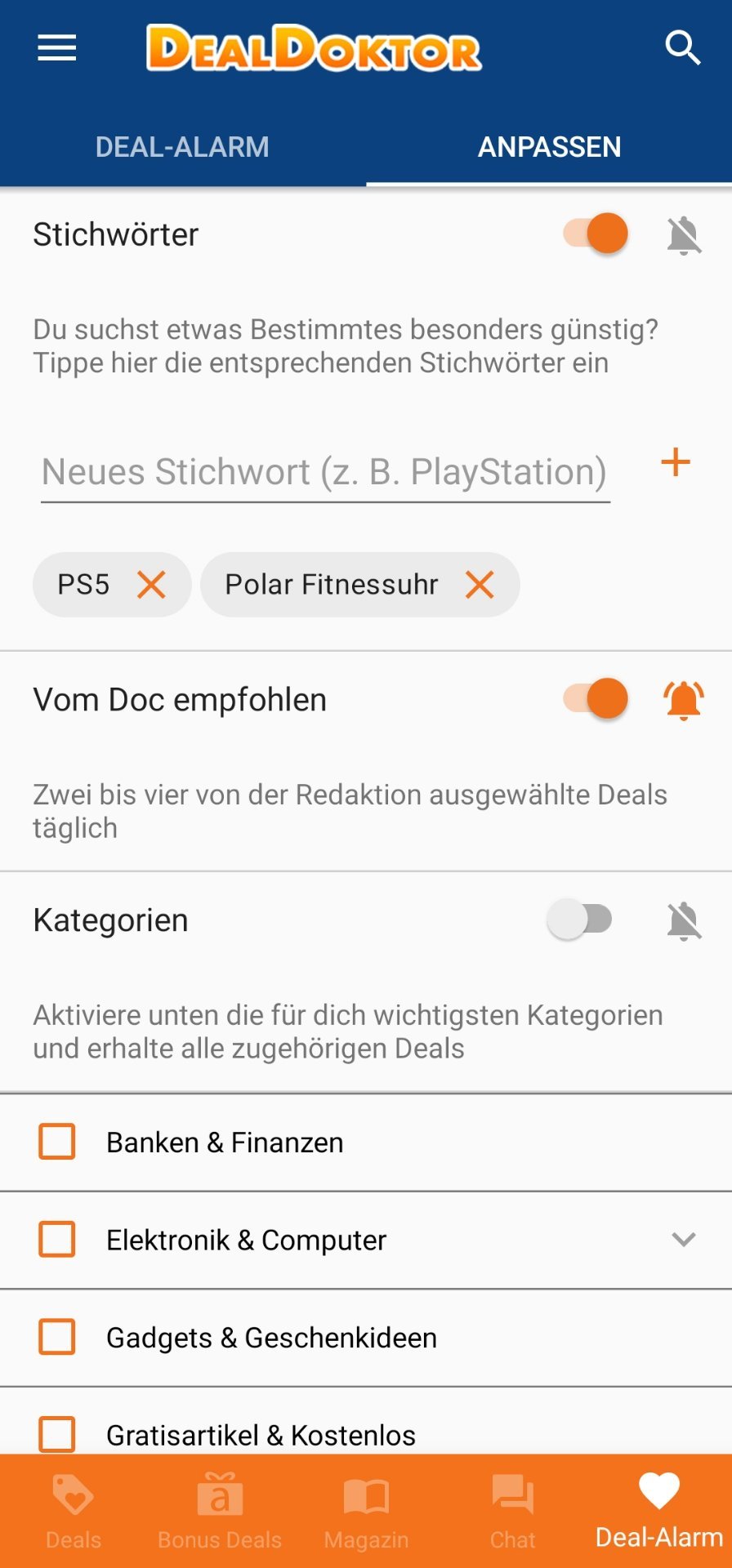
Task: Disable the Vom Doc empfohlen switch
Action: (596, 699)
